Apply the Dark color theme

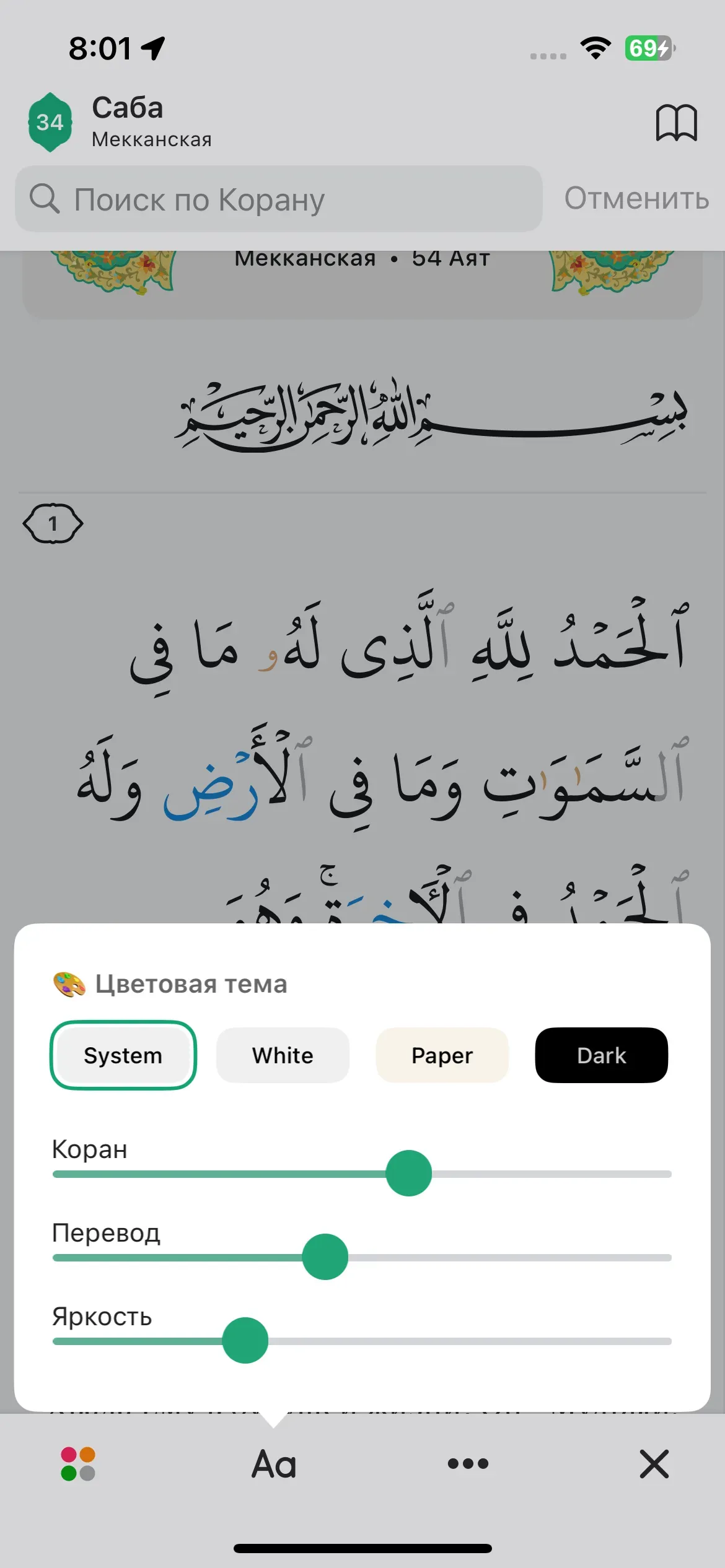coord(601,1055)
